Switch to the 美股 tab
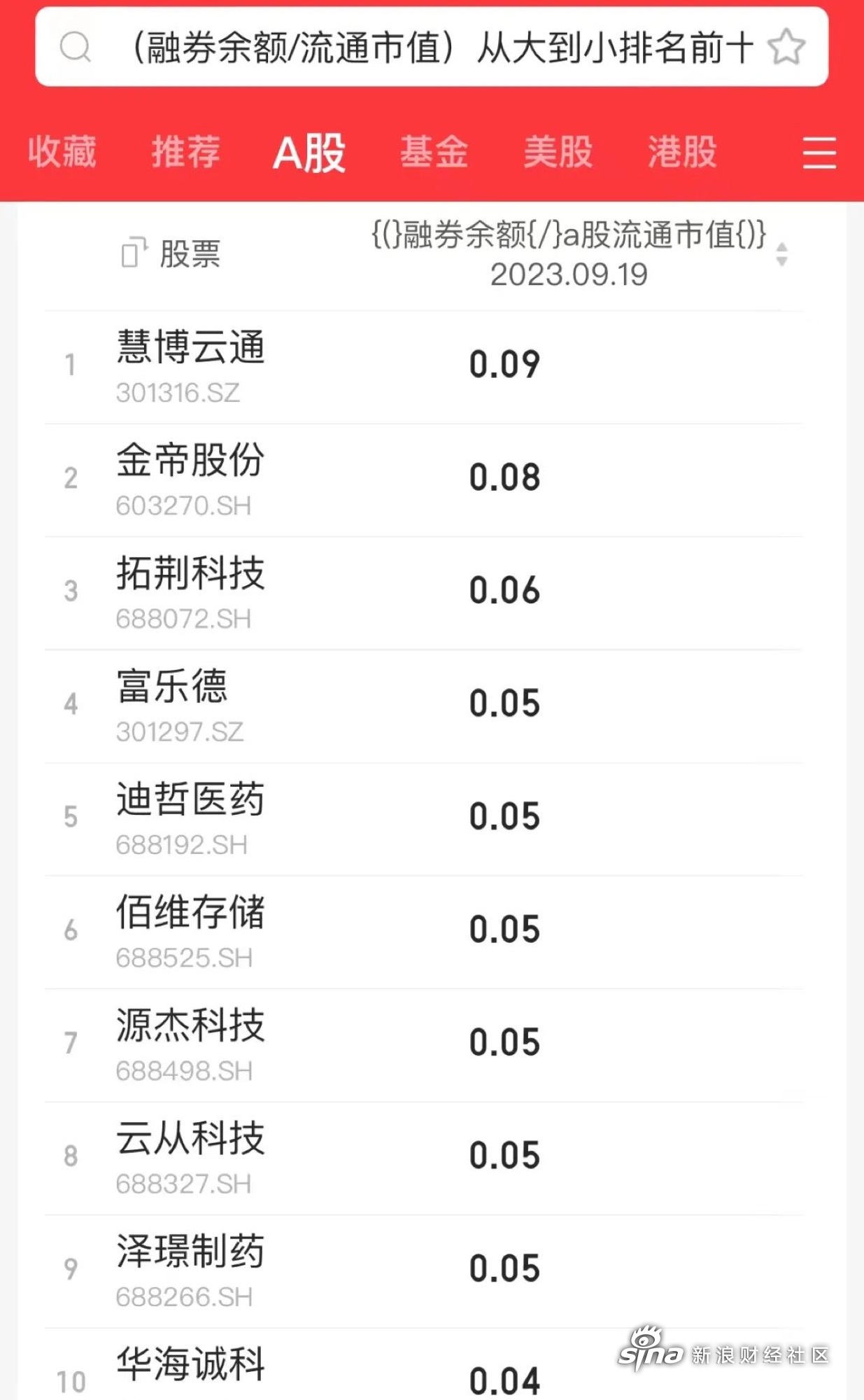This screenshot has width=864, height=1400. (x=558, y=151)
